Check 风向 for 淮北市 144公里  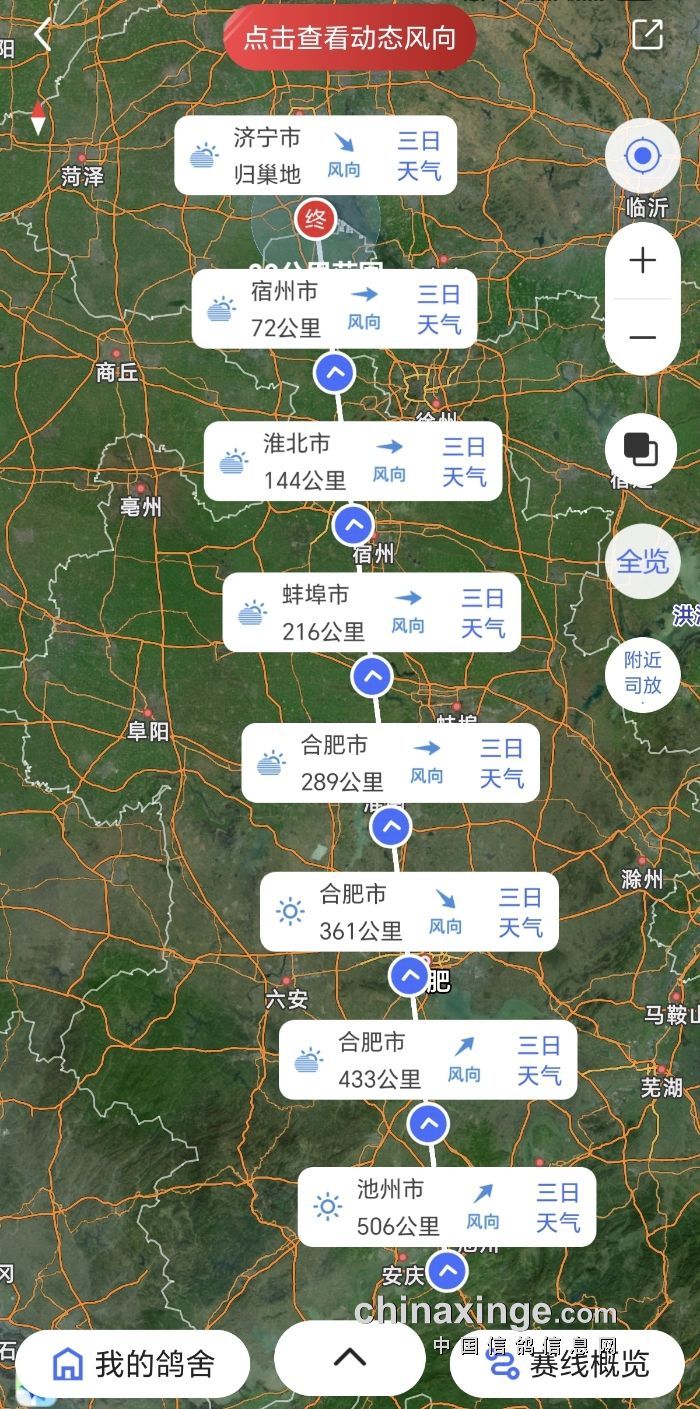point(389,460)
